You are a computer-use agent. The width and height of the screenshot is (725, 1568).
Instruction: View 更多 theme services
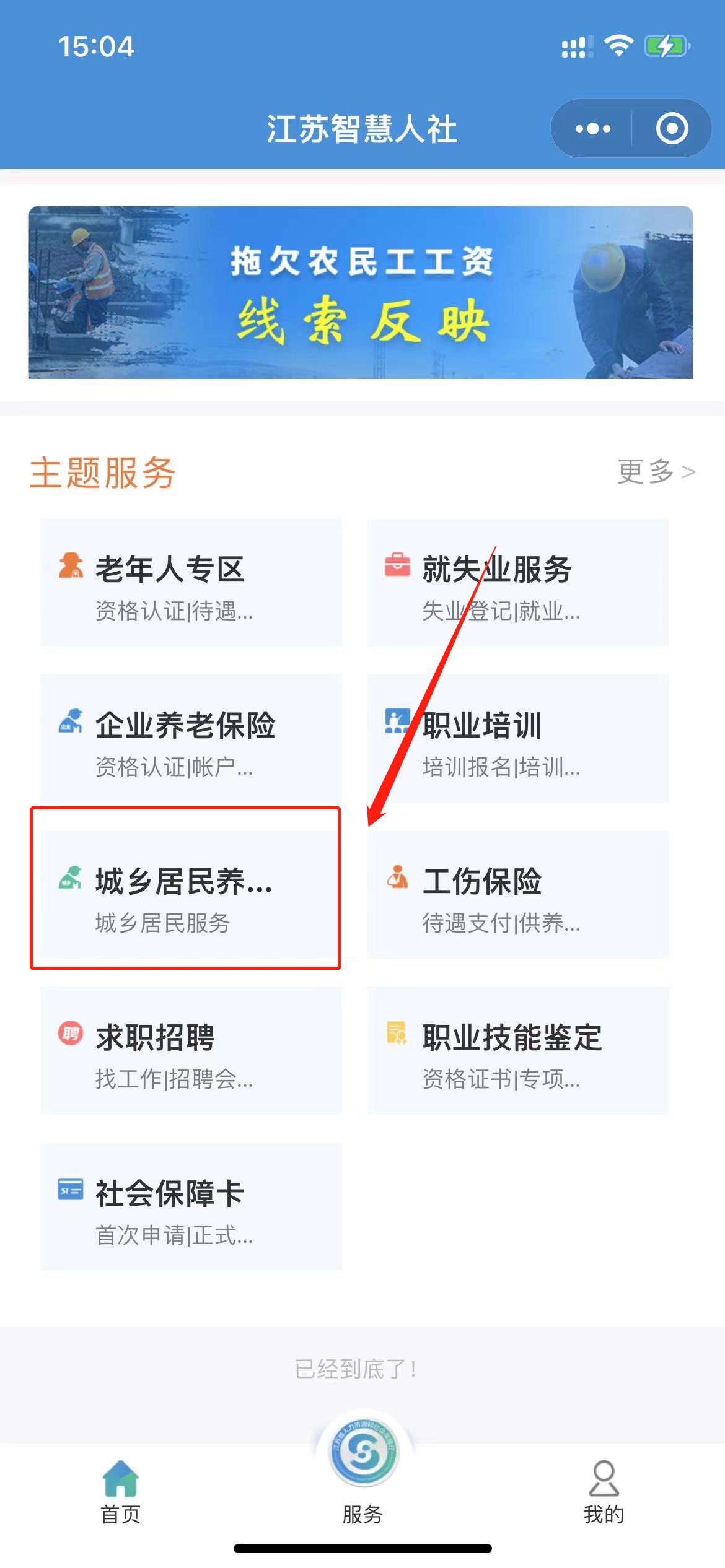click(x=656, y=472)
